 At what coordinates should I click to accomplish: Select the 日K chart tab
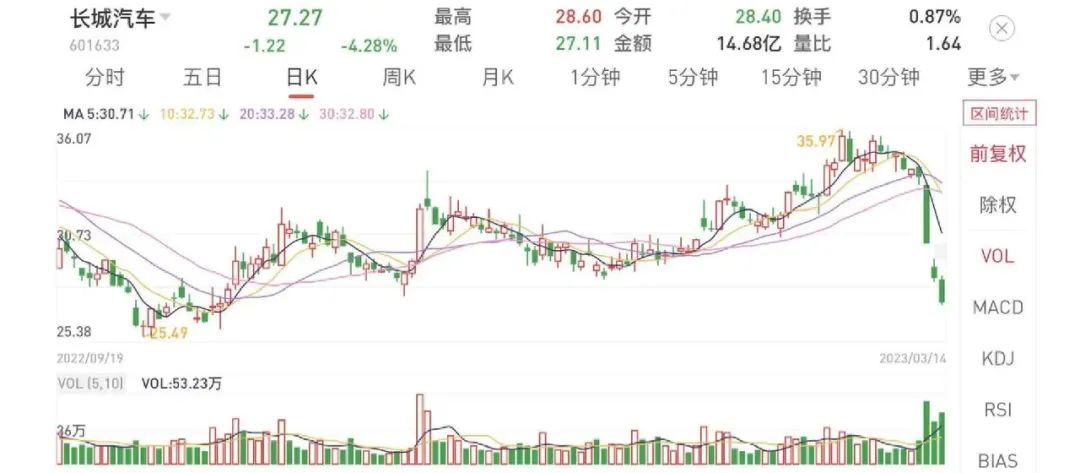[x=301, y=77]
